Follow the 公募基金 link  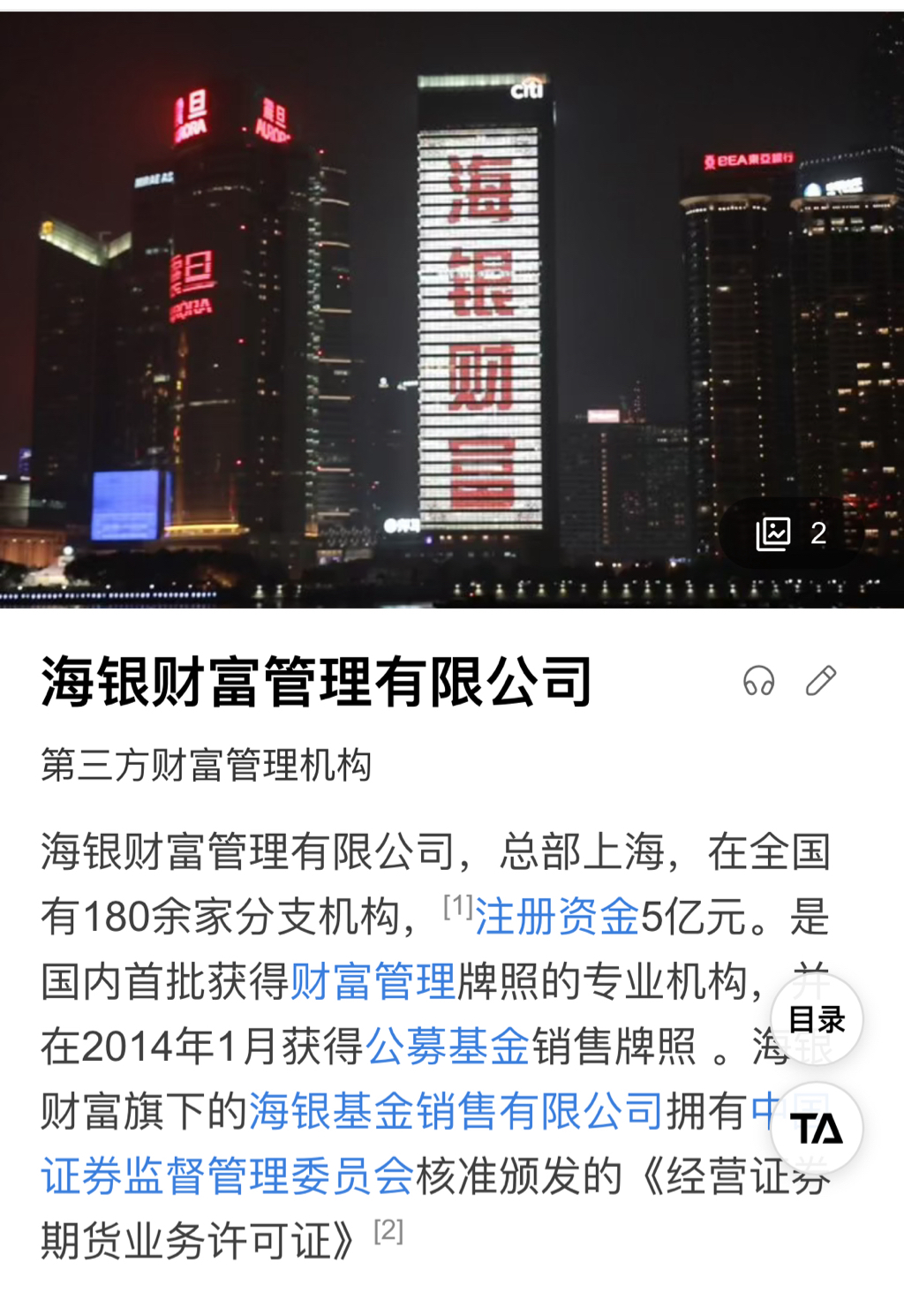point(447,1047)
